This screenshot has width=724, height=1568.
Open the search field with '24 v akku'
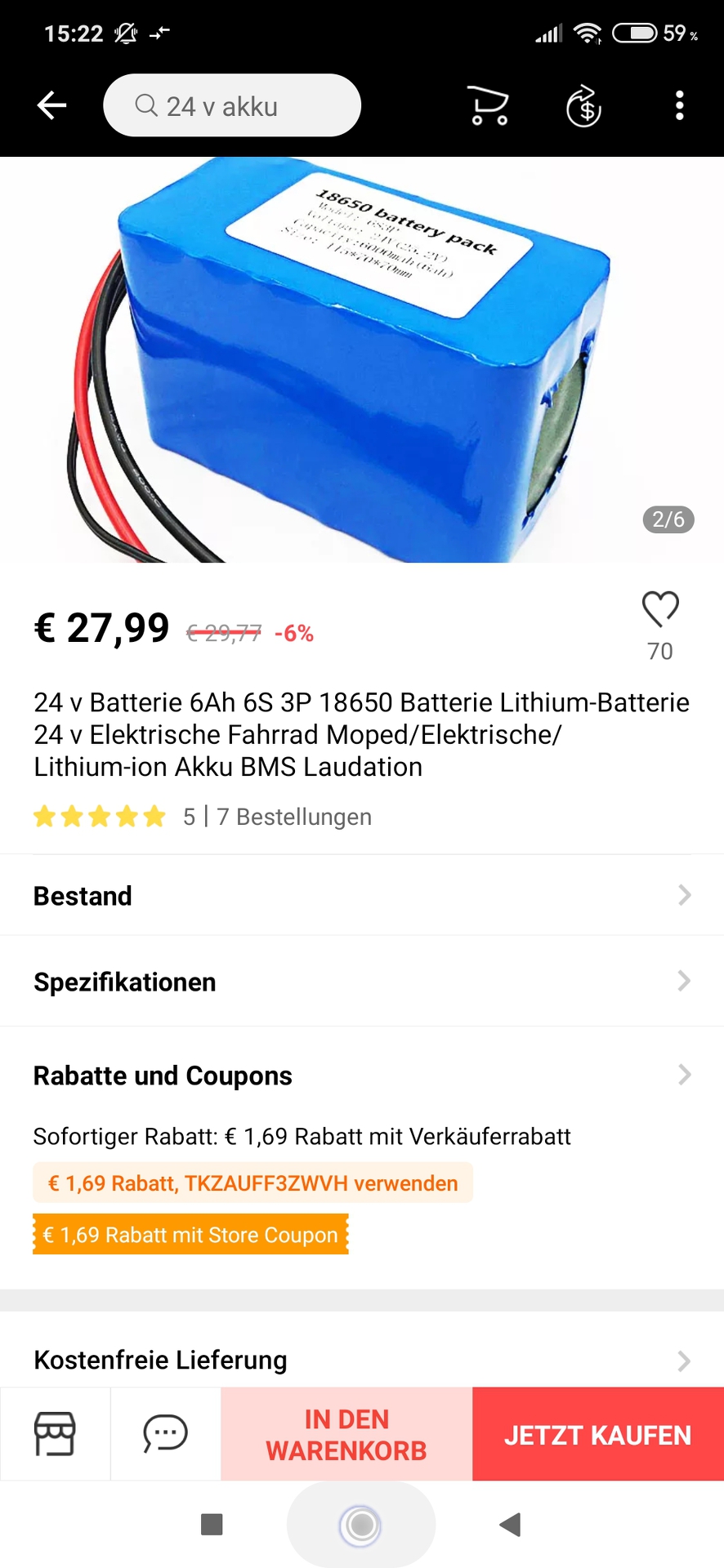coord(232,106)
